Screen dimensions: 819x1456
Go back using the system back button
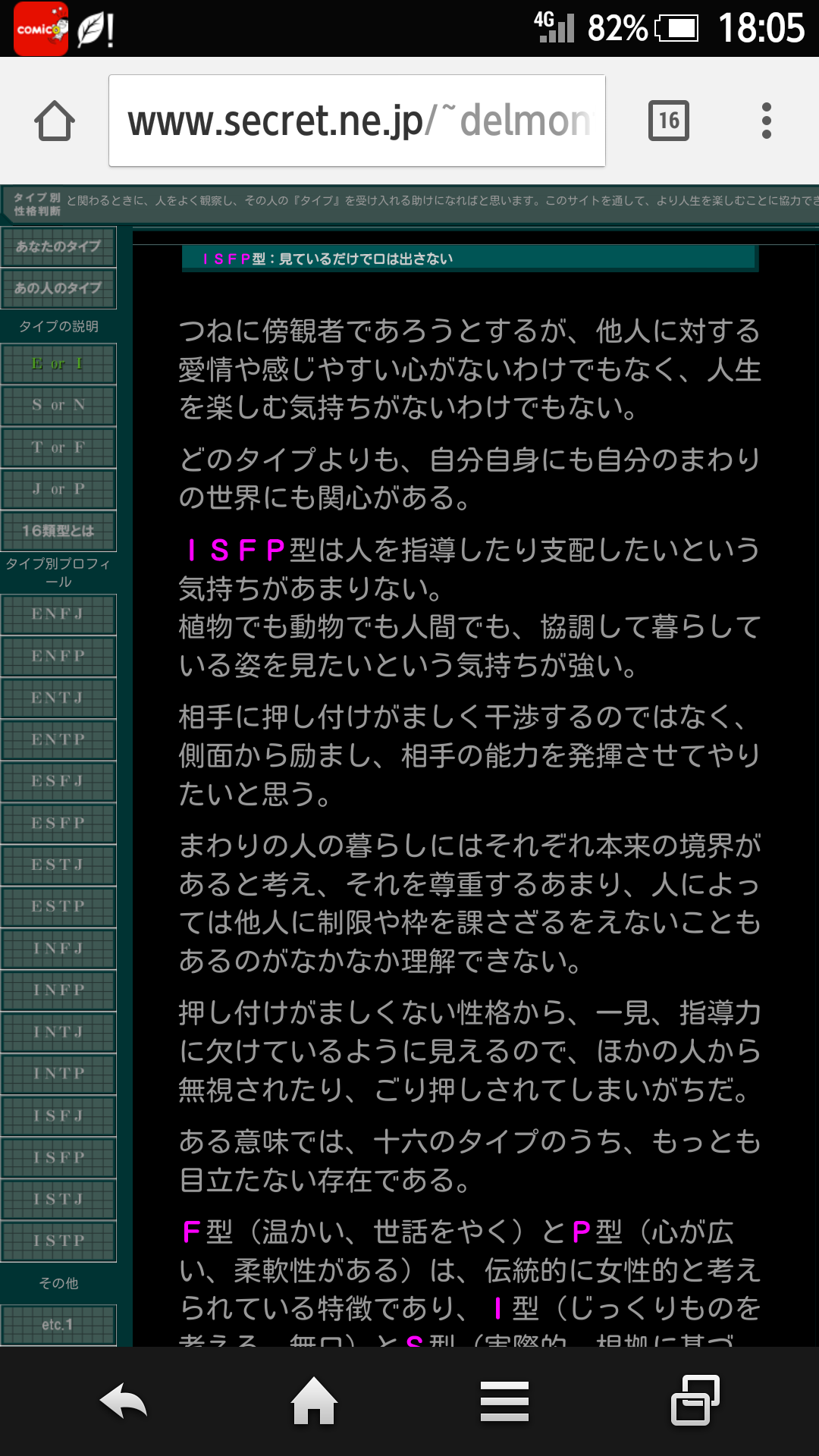[x=124, y=1401]
